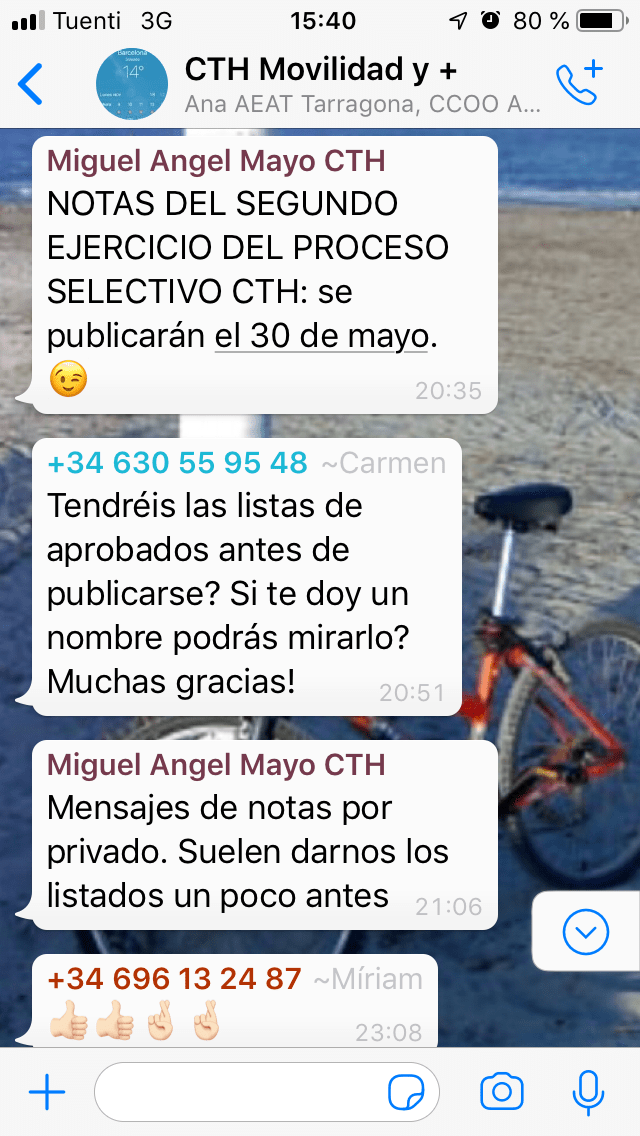Jump to the latest messages
The height and width of the screenshot is (1136, 640).
click(585, 932)
